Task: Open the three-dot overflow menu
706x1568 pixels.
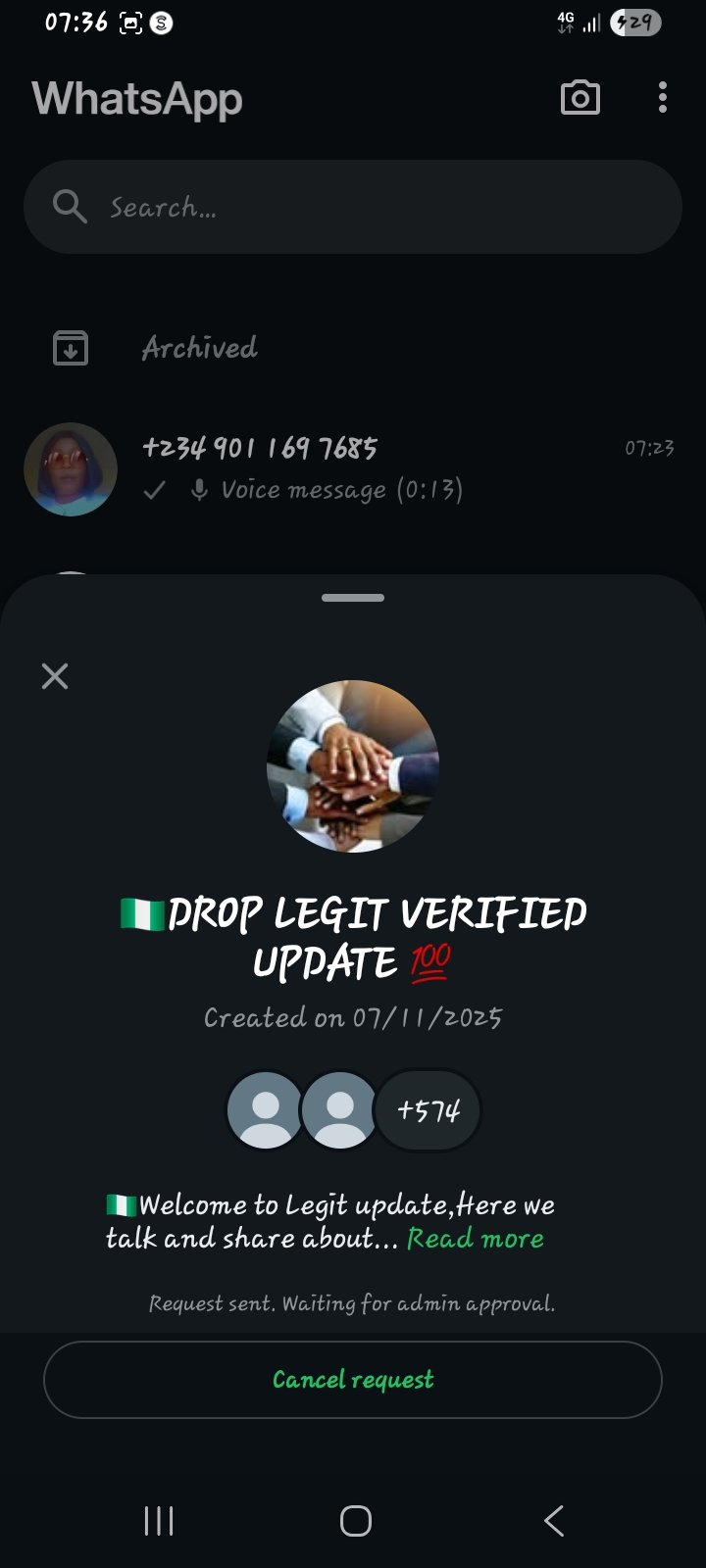Action: click(x=663, y=98)
